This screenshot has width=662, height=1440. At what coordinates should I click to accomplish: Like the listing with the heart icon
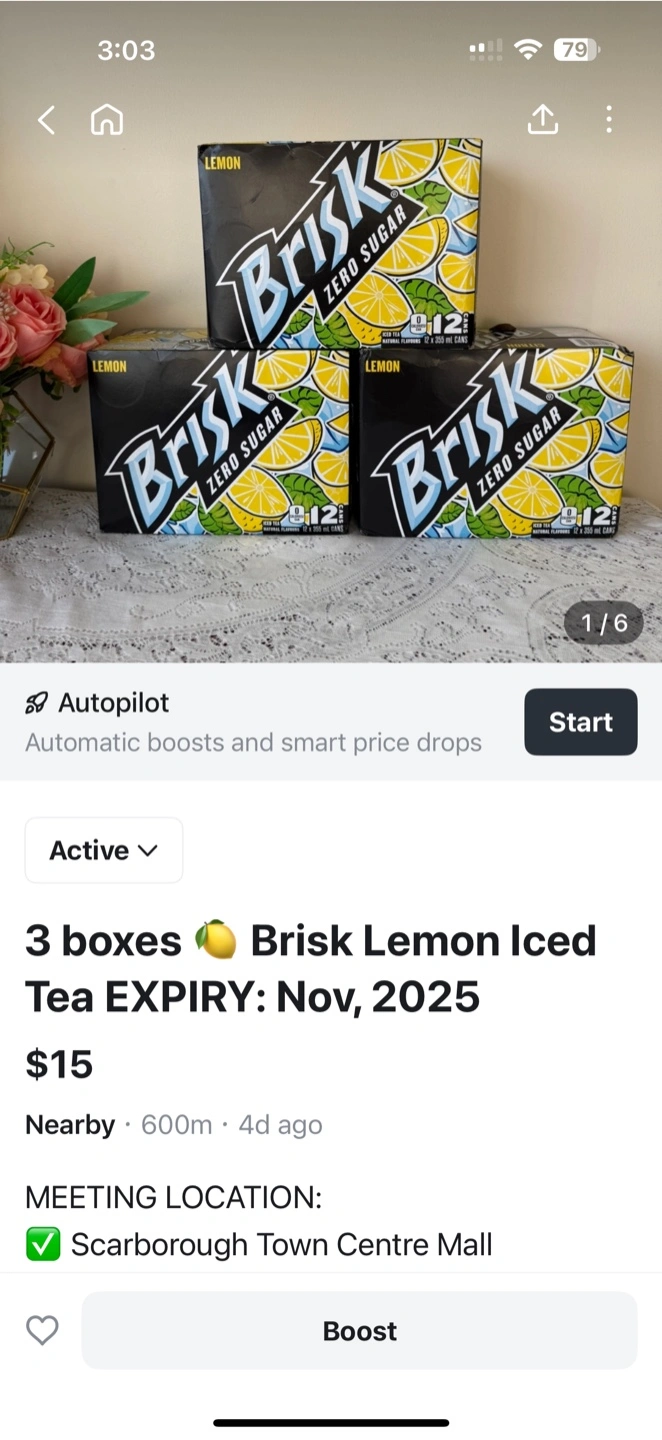point(42,1331)
